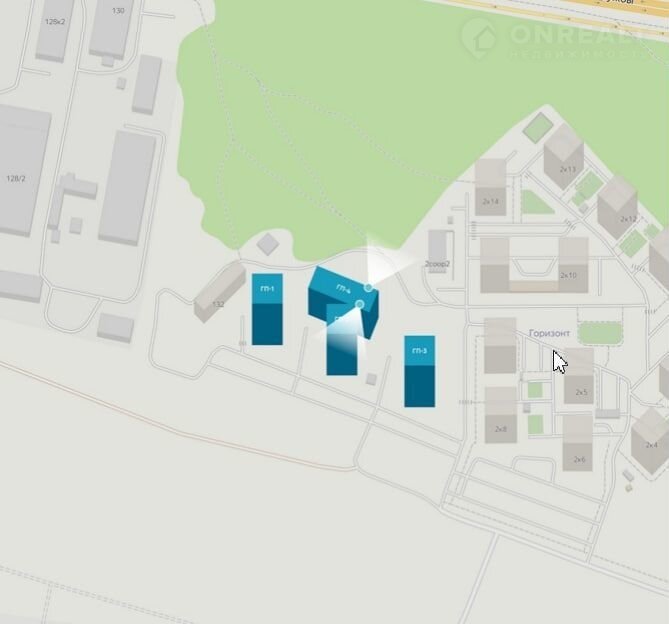This screenshot has height=624, width=669.
Task: Select the ГП-3 building on the plan
Action: pos(419,370)
